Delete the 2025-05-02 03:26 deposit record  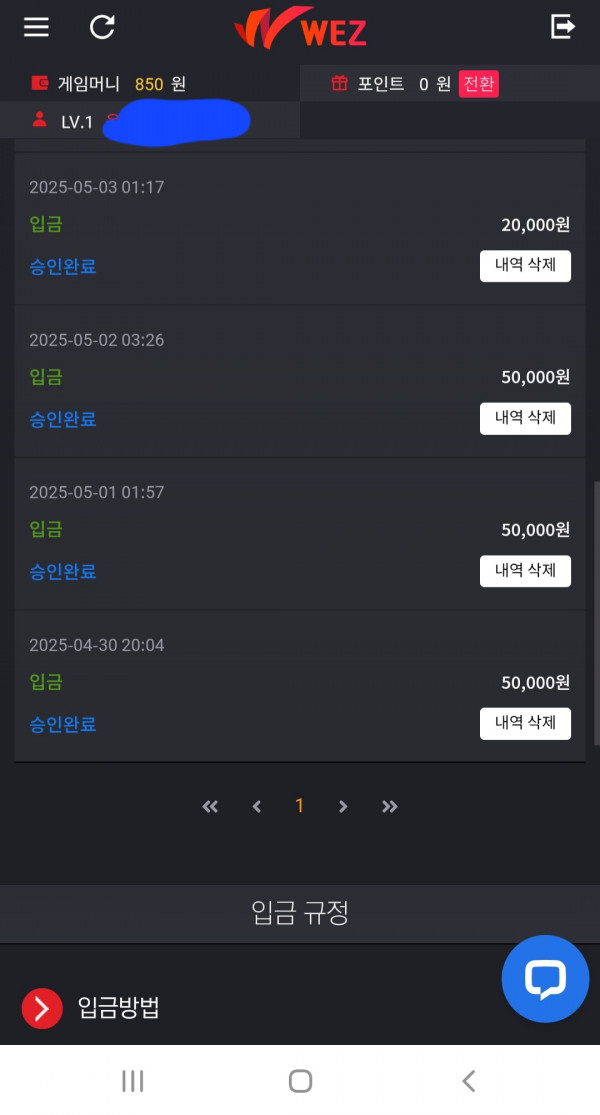point(525,419)
